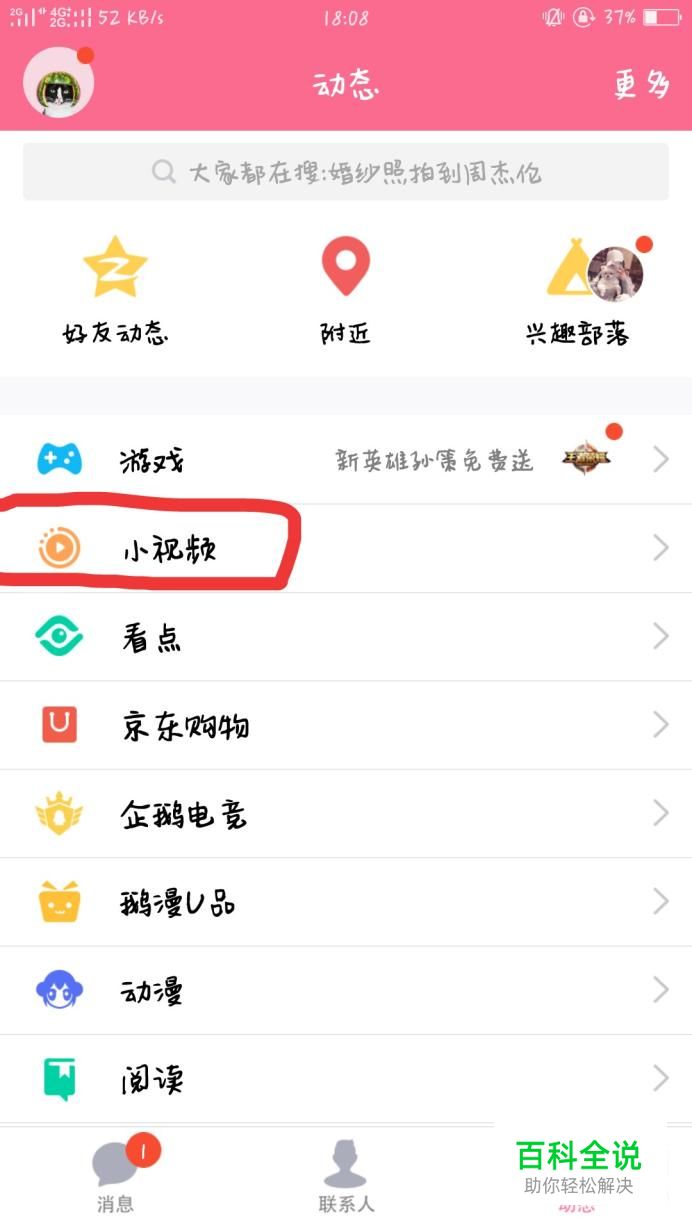
Task: Tap 更多 in the top bar
Action: (640, 86)
